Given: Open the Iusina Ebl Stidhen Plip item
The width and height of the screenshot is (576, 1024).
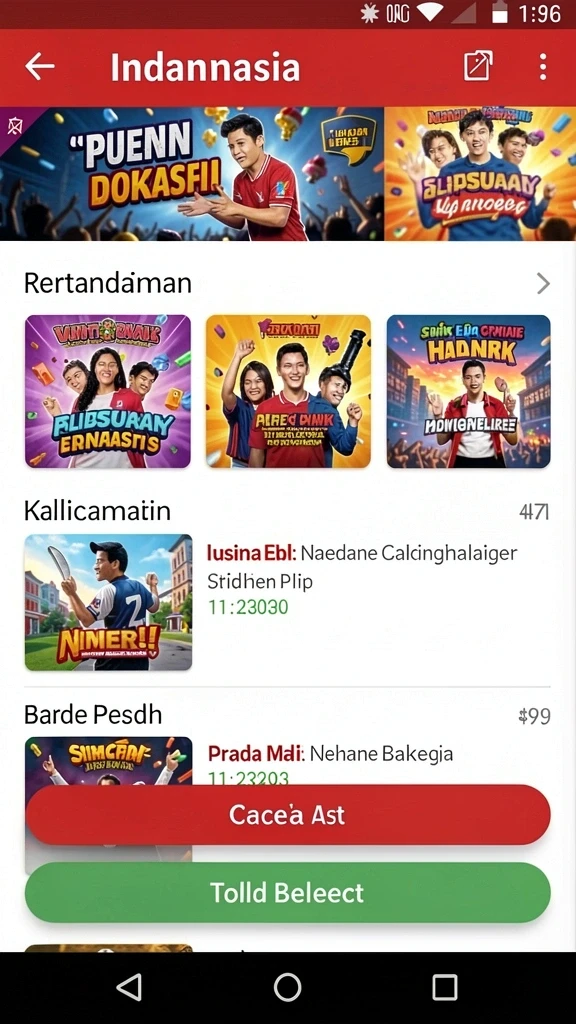Looking at the screenshot, I should tap(287, 602).
